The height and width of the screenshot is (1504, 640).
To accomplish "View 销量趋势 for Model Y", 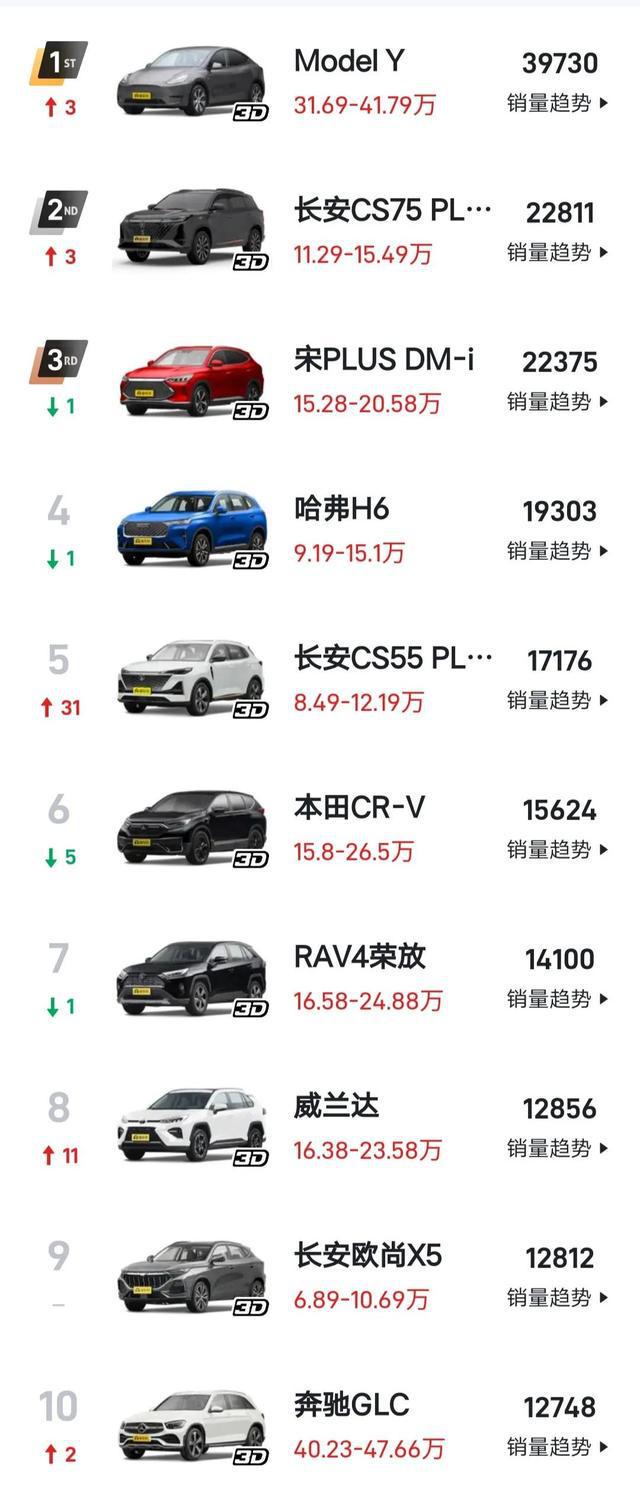I will (x=557, y=103).
